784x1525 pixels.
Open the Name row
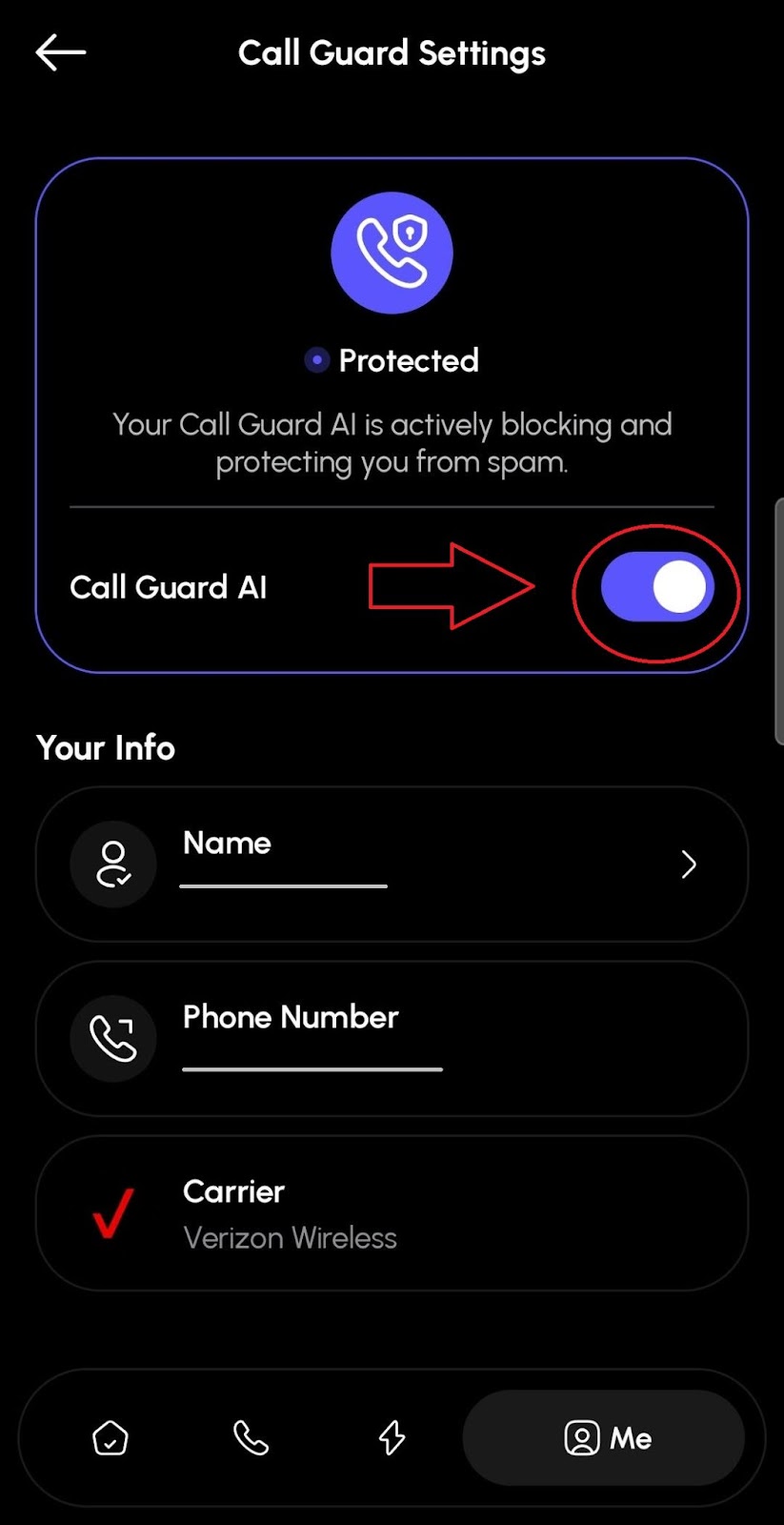point(392,864)
